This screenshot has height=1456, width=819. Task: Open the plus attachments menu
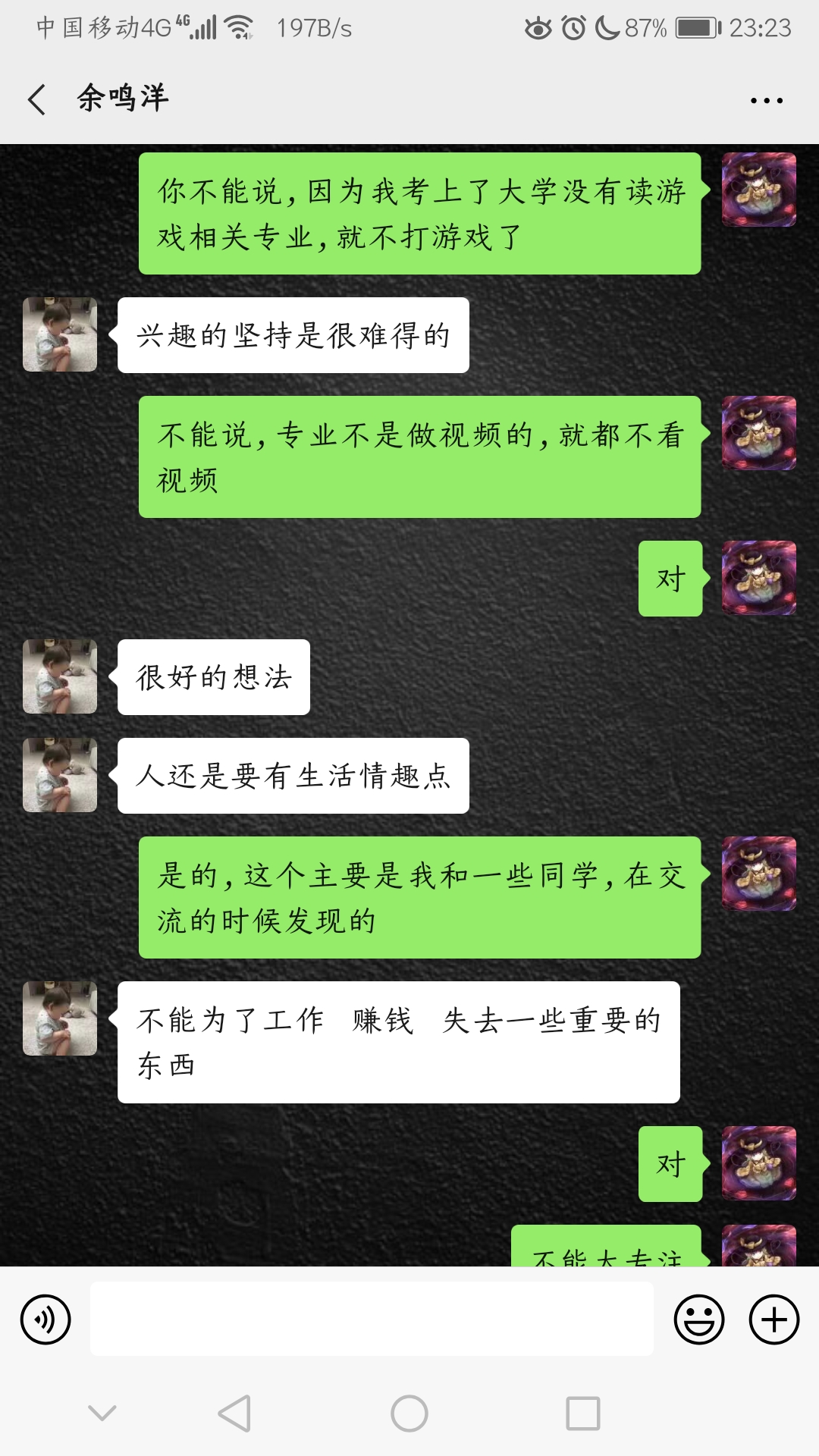point(773,1319)
